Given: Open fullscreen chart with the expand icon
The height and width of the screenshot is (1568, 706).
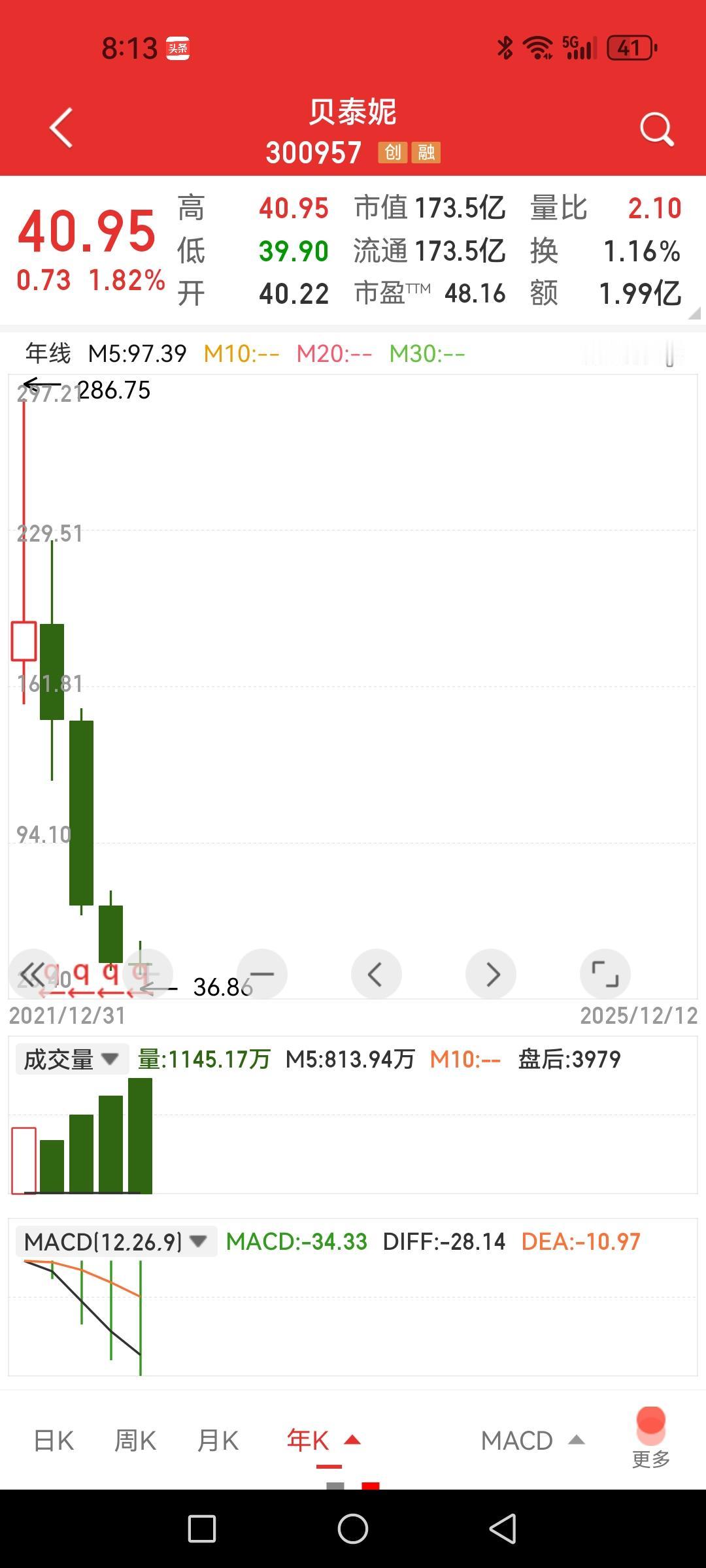Looking at the screenshot, I should pyautogui.click(x=605, y=973).
